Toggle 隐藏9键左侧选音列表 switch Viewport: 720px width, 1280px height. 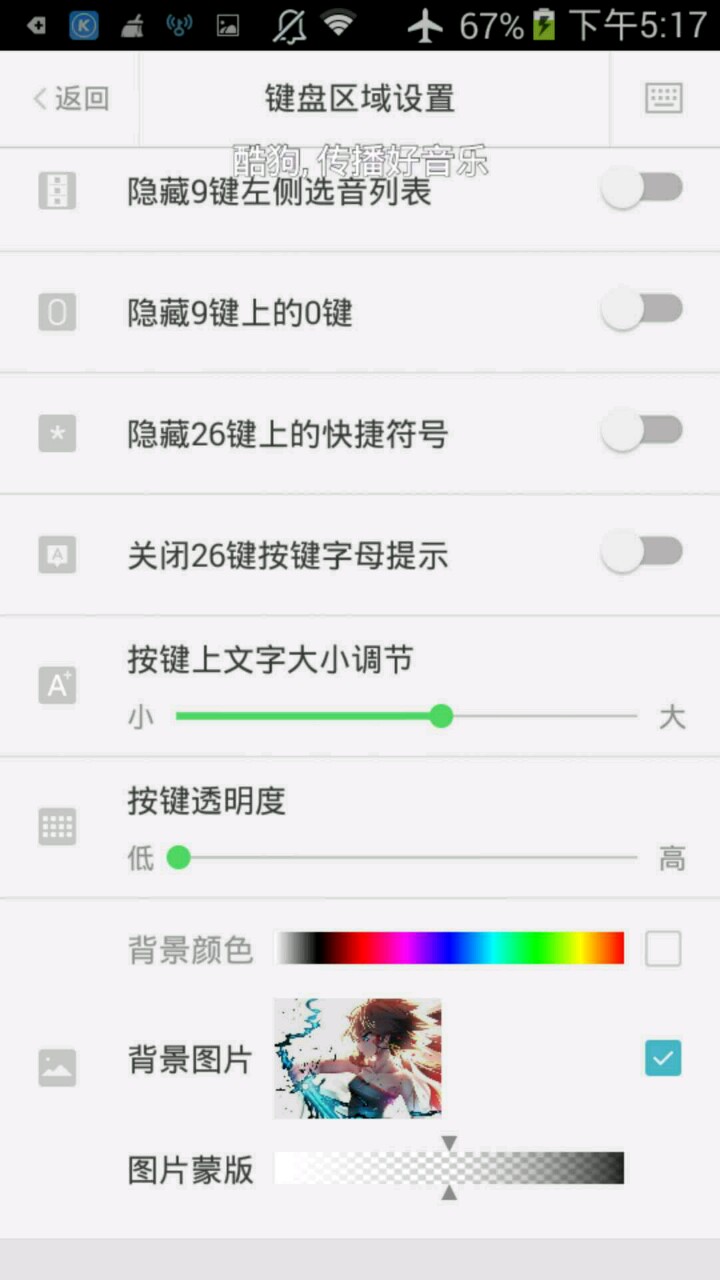tap(642, 188)
